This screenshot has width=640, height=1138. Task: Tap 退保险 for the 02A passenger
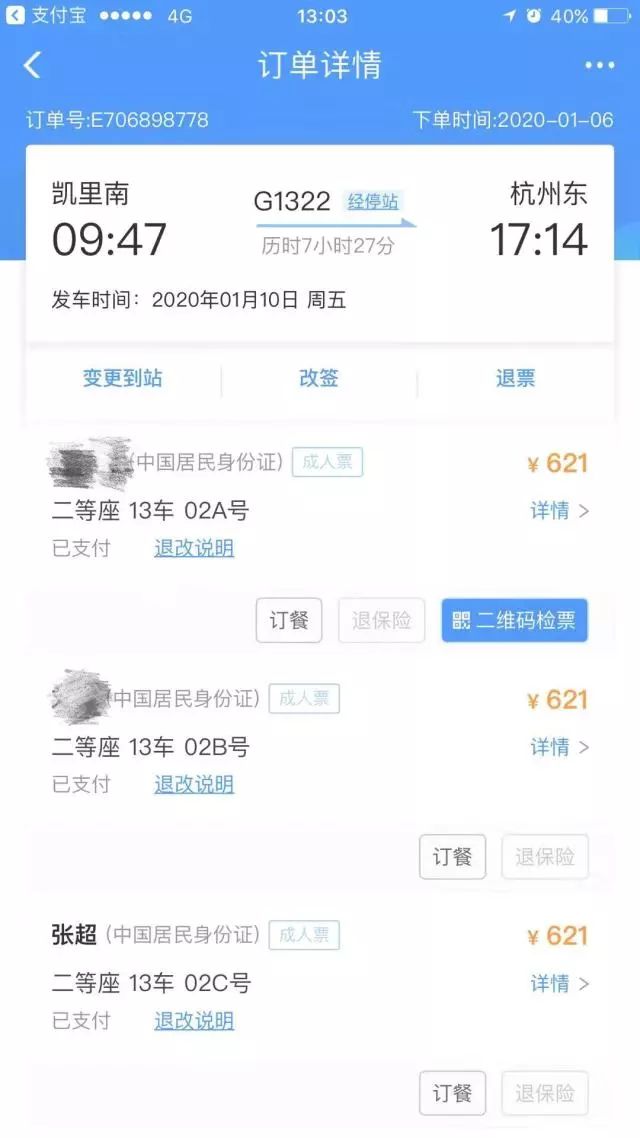pyautogui.click(x=382, y=621)
